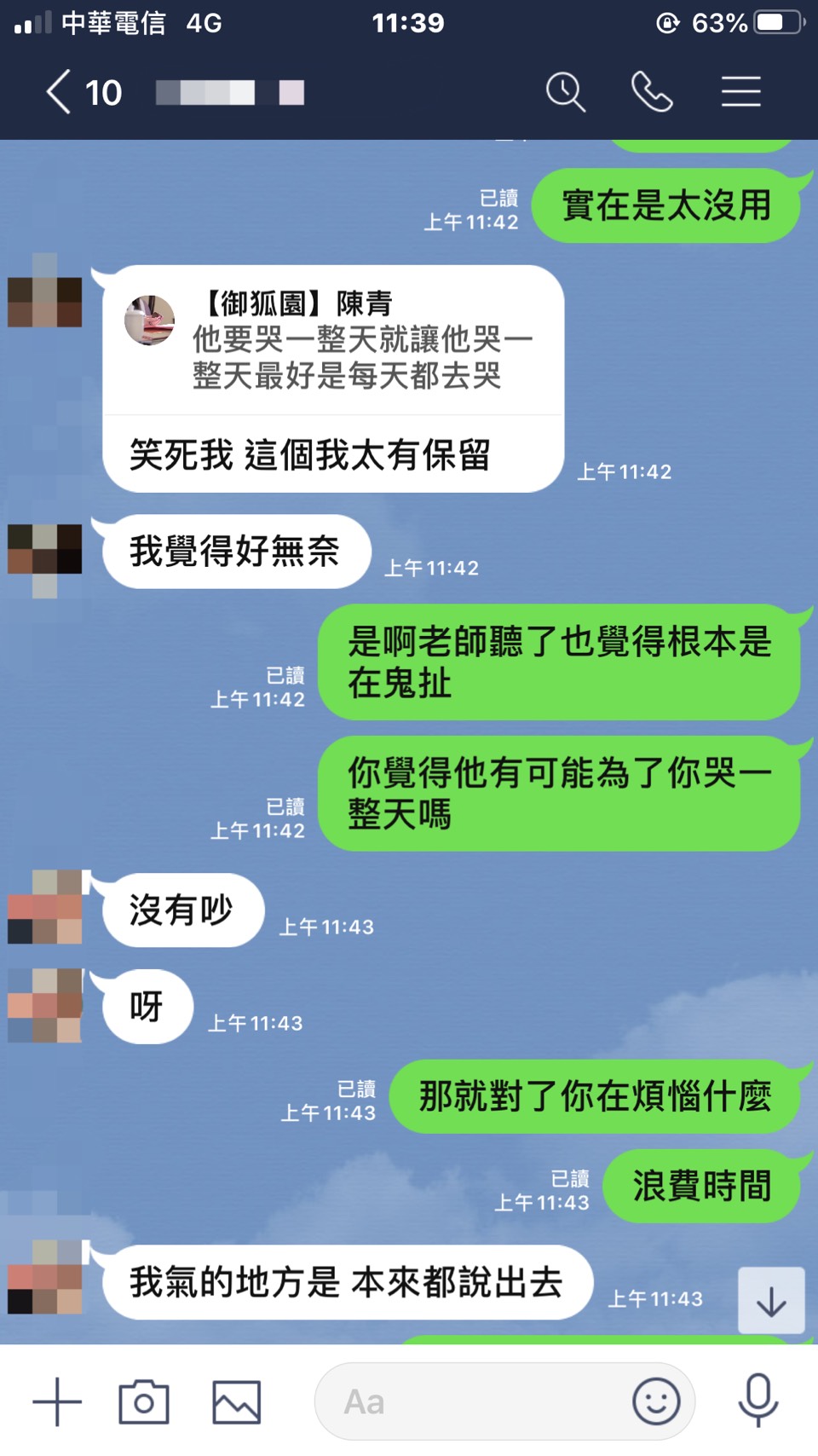The width and height of the screenshot is (818, 1456).
Task: Record a voice message with microphone
Action: tap(758, 1400)
